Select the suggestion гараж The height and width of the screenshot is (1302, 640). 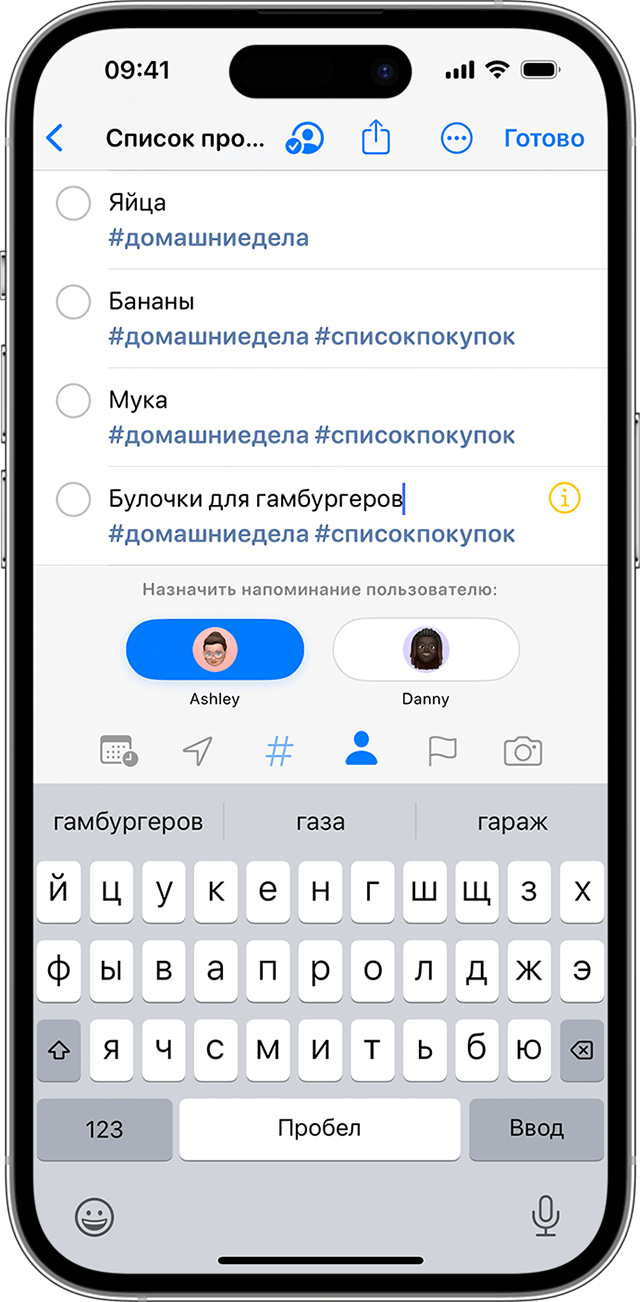[511, 822]
